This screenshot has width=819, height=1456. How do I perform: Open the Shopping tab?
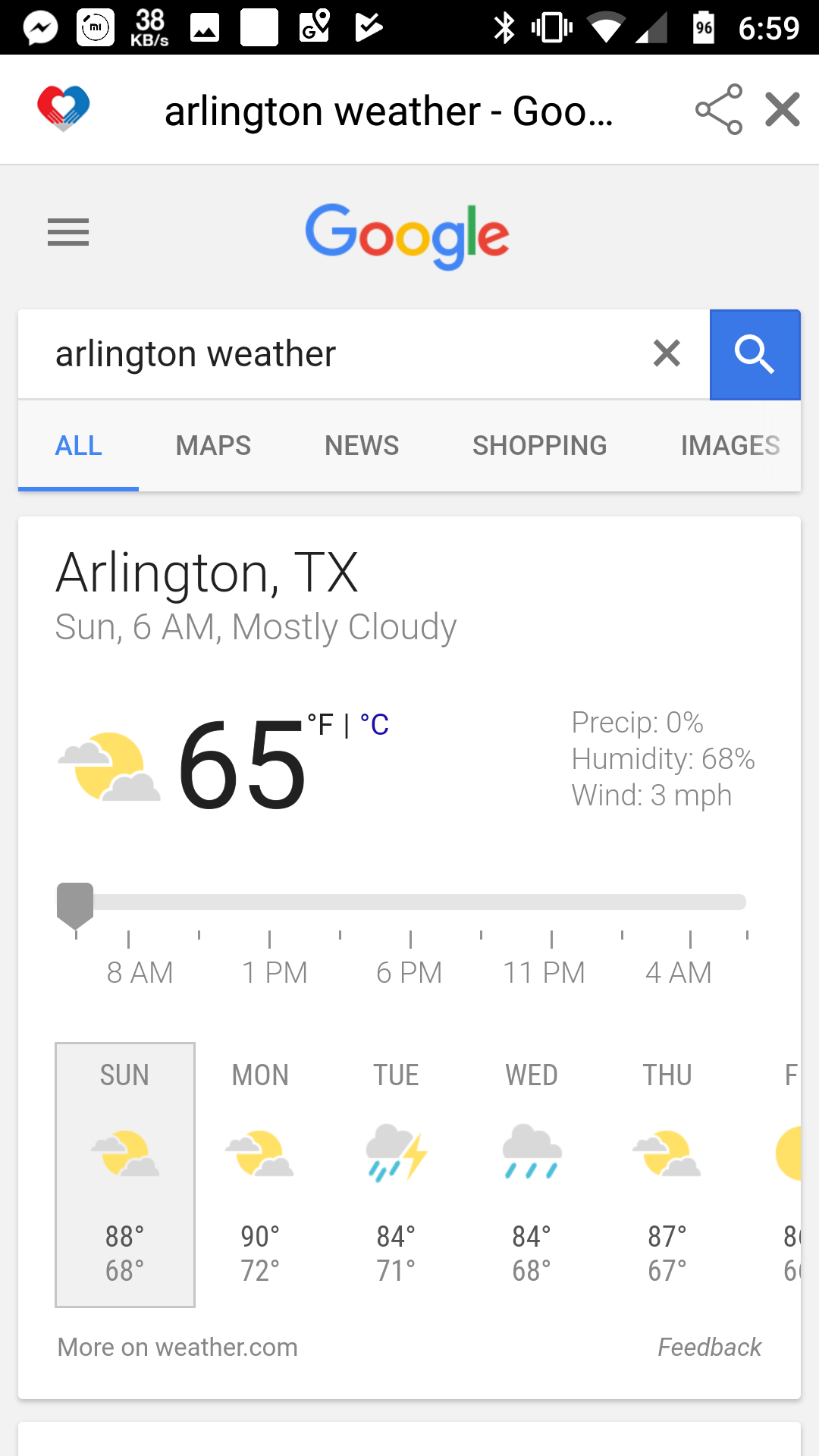[x=539, y=446]
